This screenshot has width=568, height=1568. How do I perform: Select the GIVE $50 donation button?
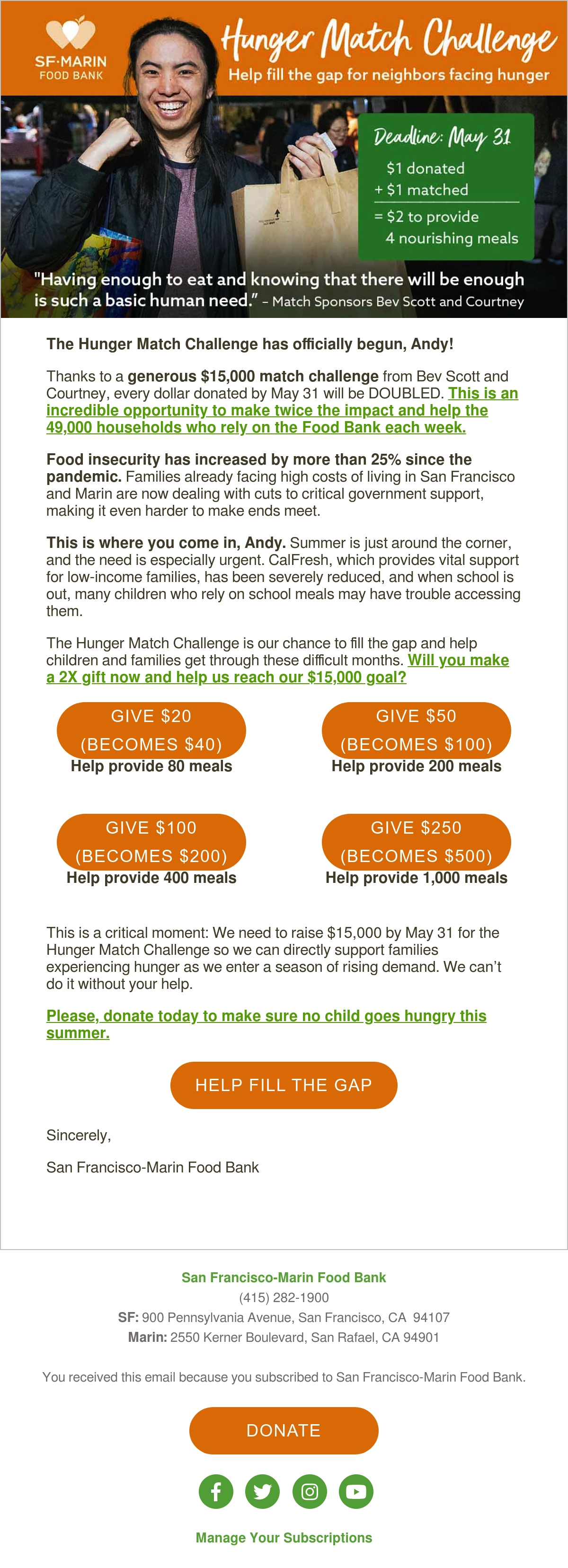point(416,730)
